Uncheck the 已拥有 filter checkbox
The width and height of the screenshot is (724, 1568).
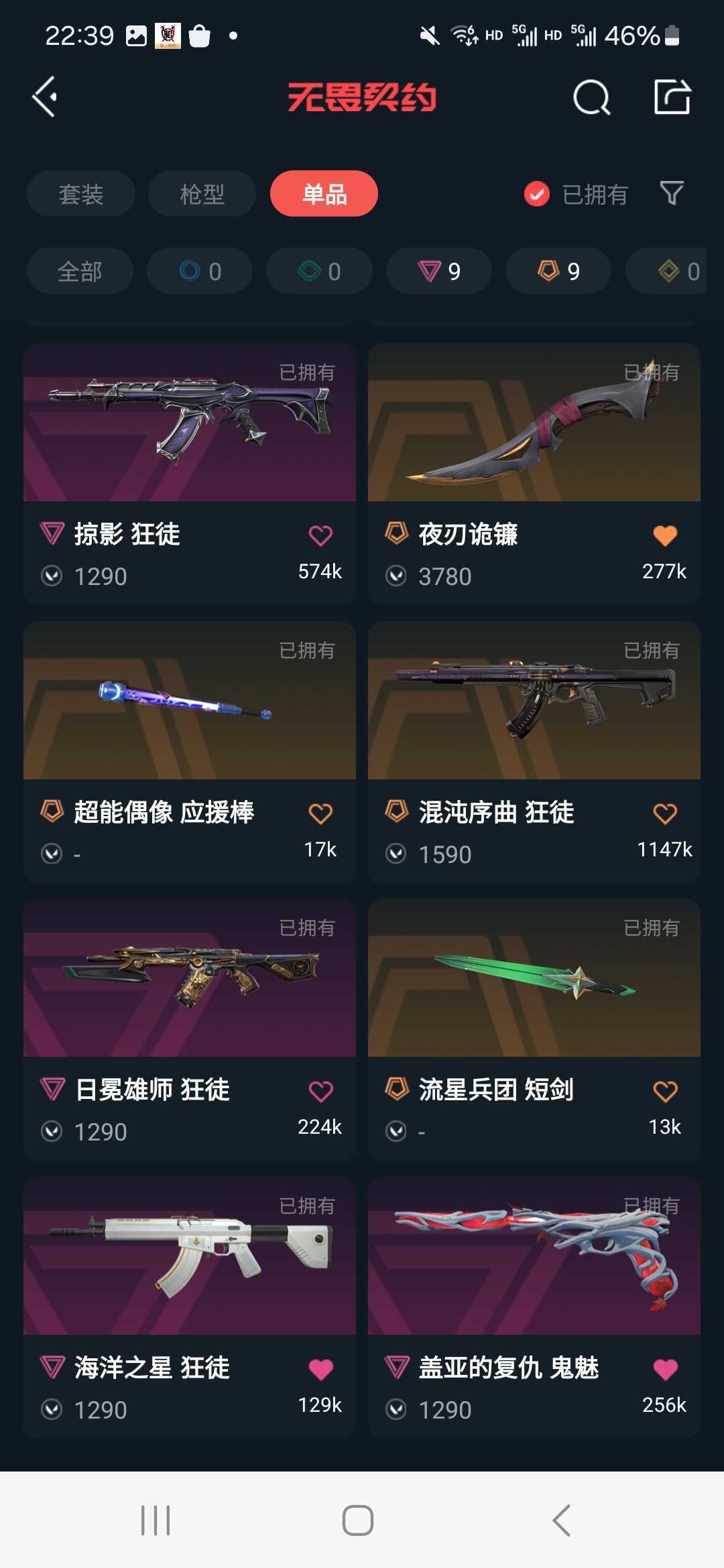(536, 194)
